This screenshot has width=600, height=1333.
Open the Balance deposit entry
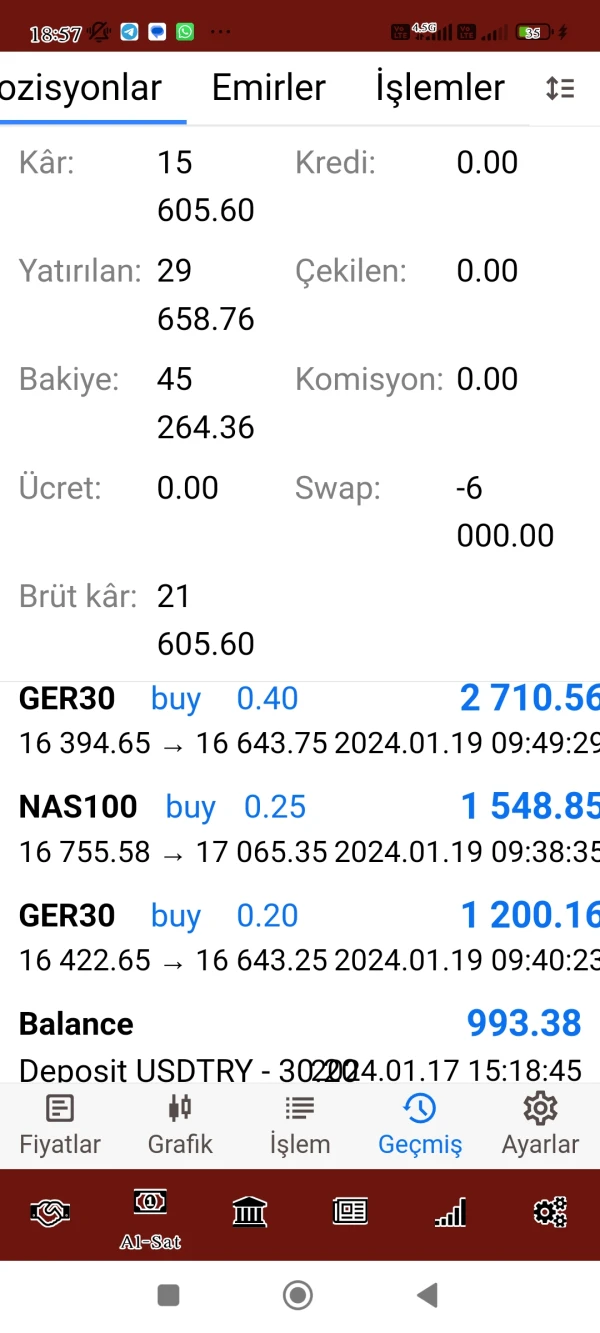coord(300,1045)
